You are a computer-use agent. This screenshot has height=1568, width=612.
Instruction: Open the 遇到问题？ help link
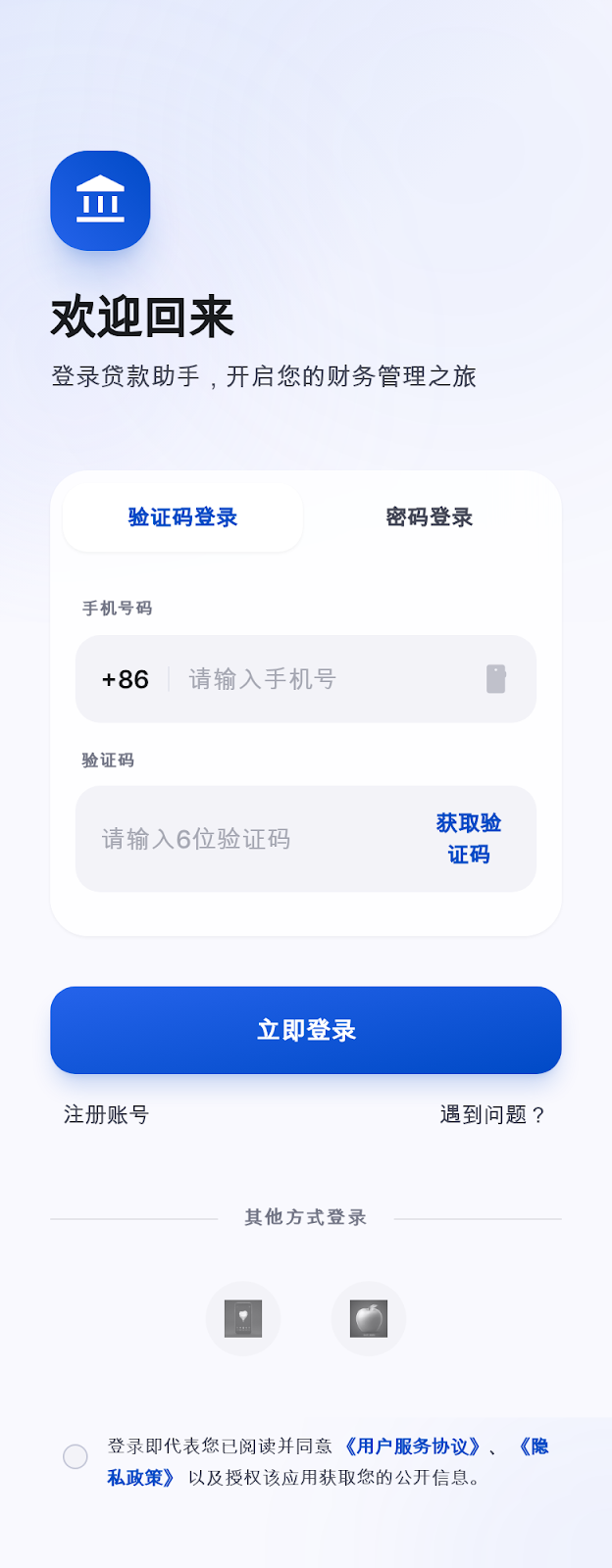point(492,1114)
